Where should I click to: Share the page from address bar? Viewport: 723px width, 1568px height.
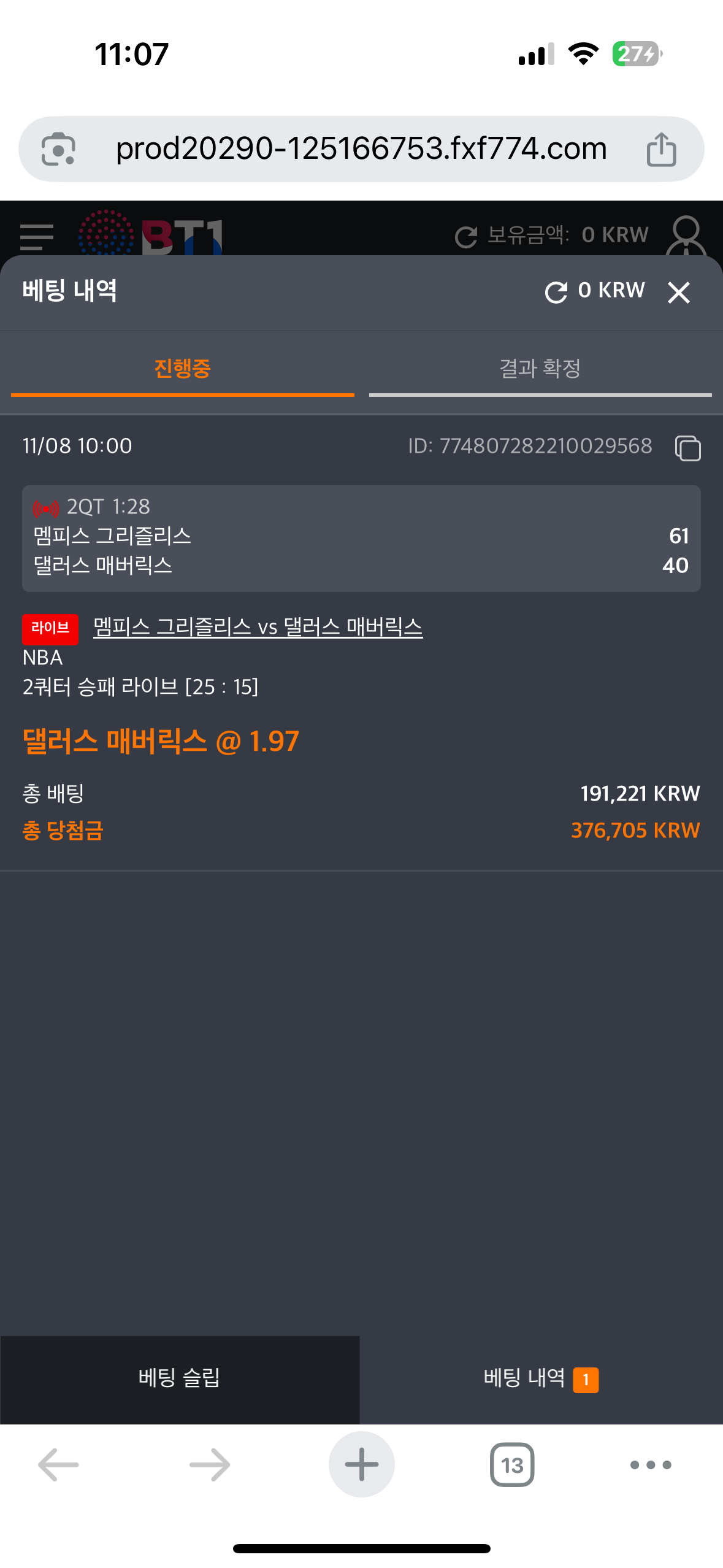pos(661,150)
